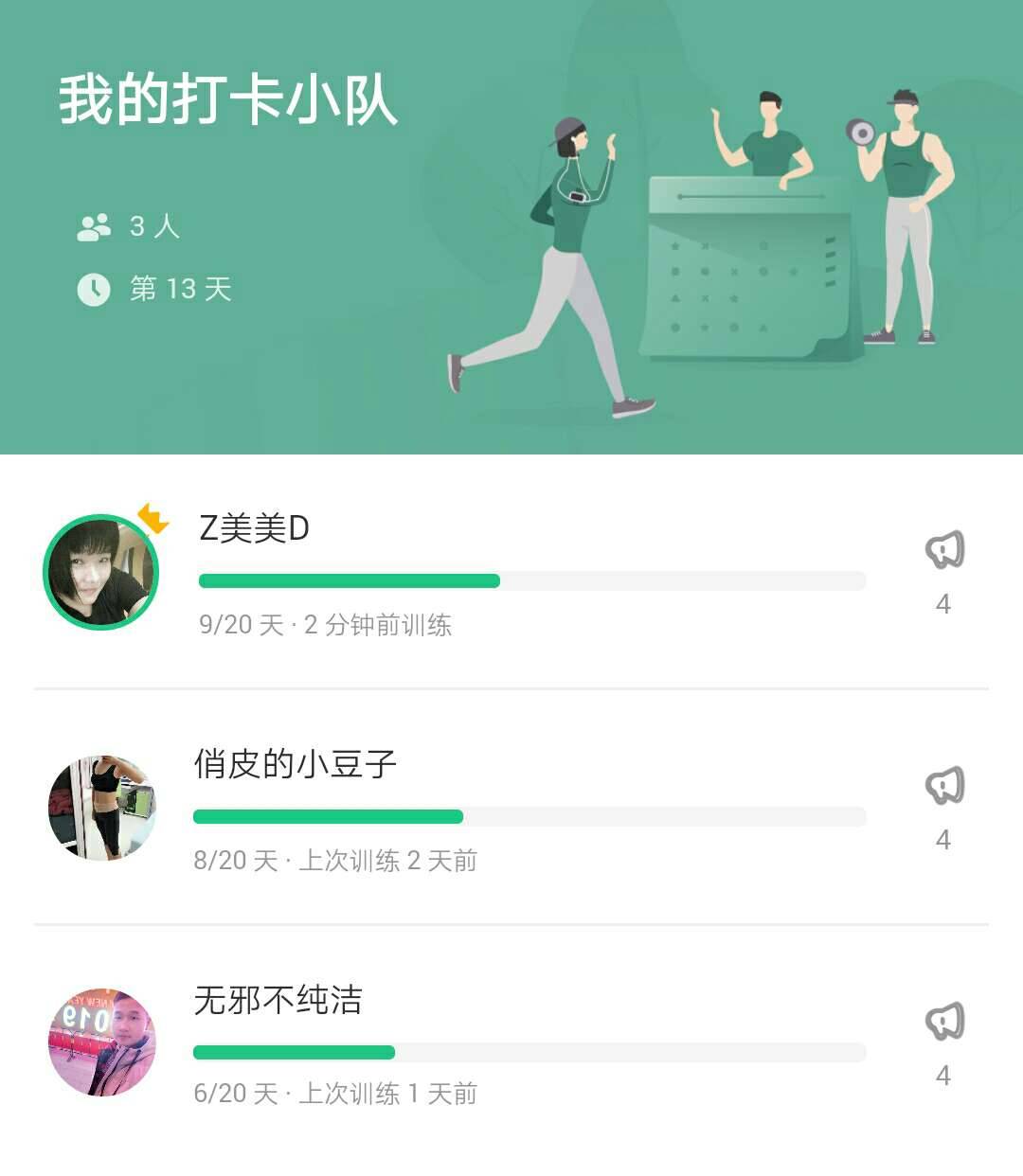Click the crown badge on Z美美D's avatar
The width and height of the screenshot is (1023, 1176).
152,517
